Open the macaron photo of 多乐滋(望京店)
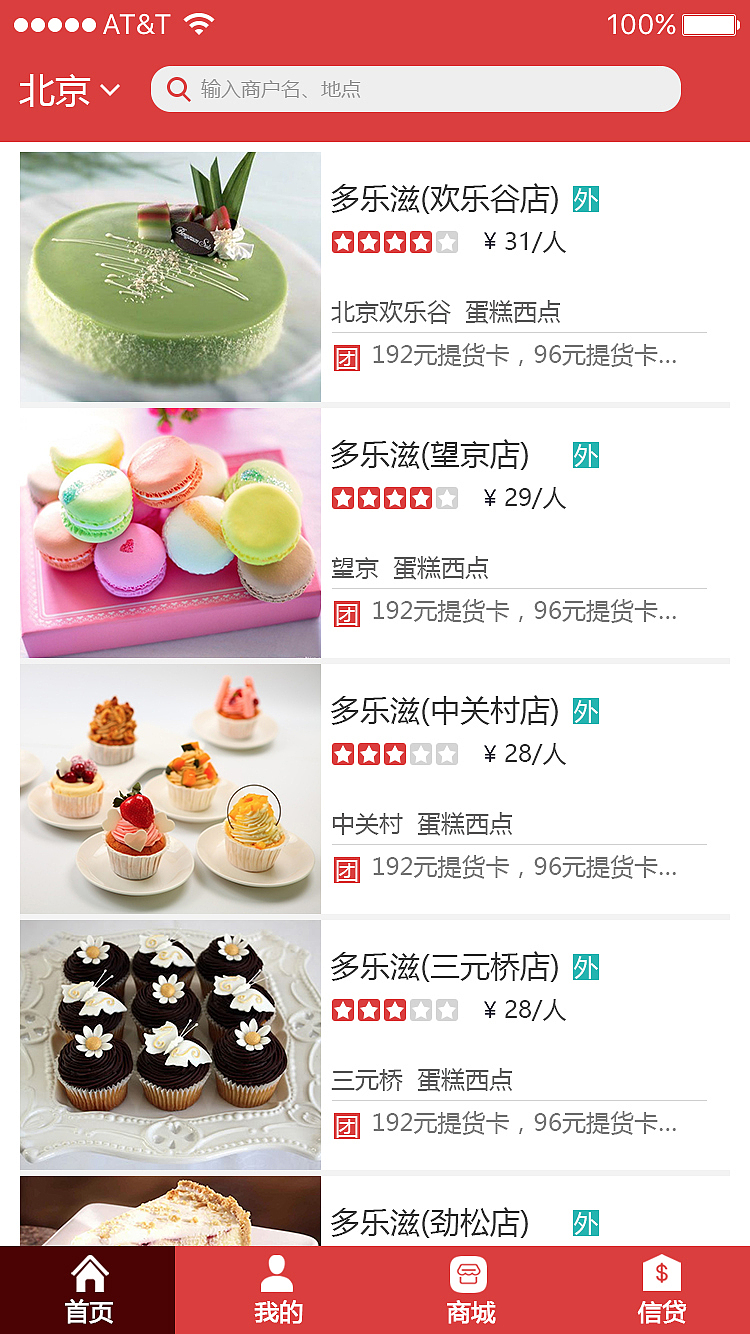 [169, 532]
